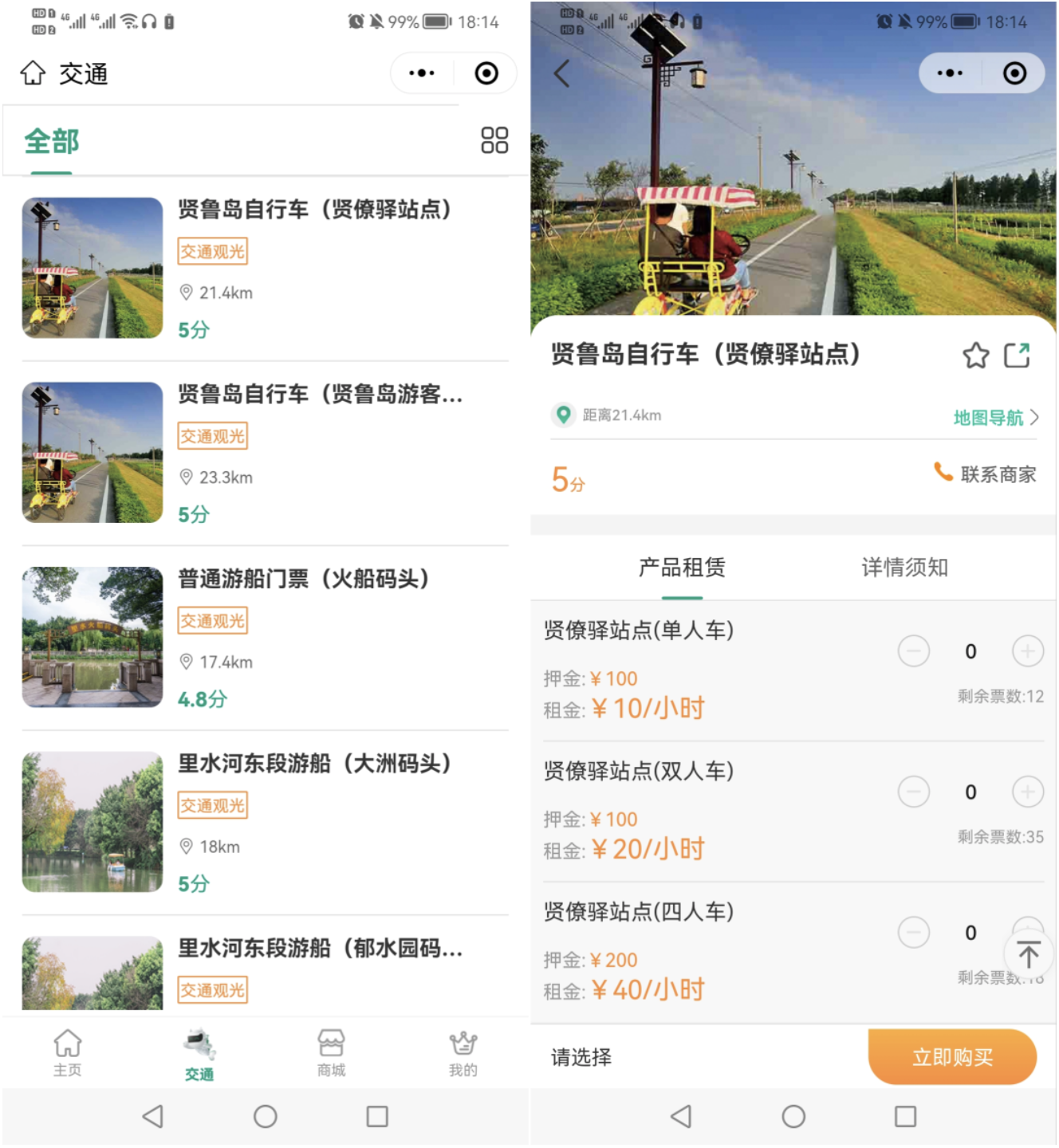Open the grid view icon beside 全部
Image resolution: width=1059 pixels, height=1148 pixels.
[494, 140]
